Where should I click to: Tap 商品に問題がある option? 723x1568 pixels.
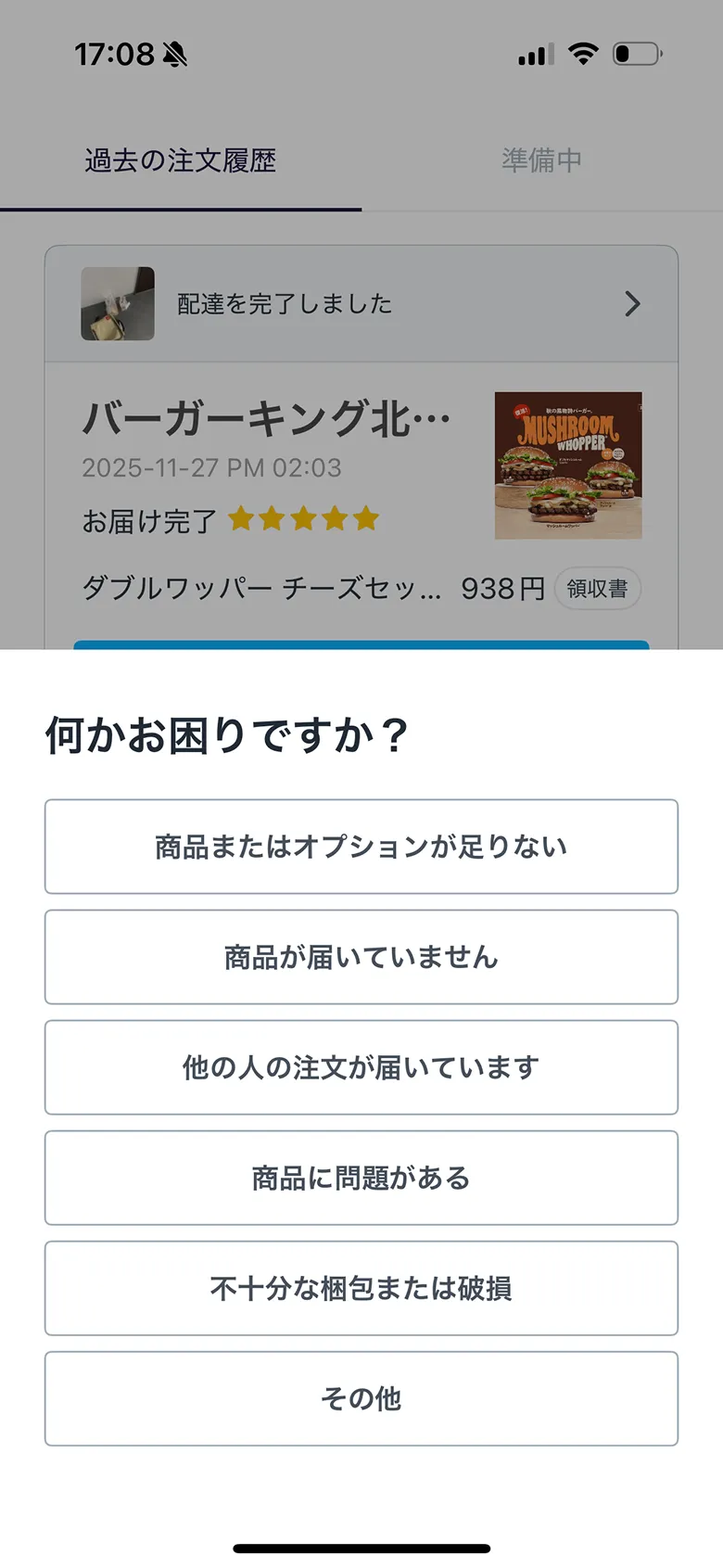pyautogui.click(x=361, y=1178)
